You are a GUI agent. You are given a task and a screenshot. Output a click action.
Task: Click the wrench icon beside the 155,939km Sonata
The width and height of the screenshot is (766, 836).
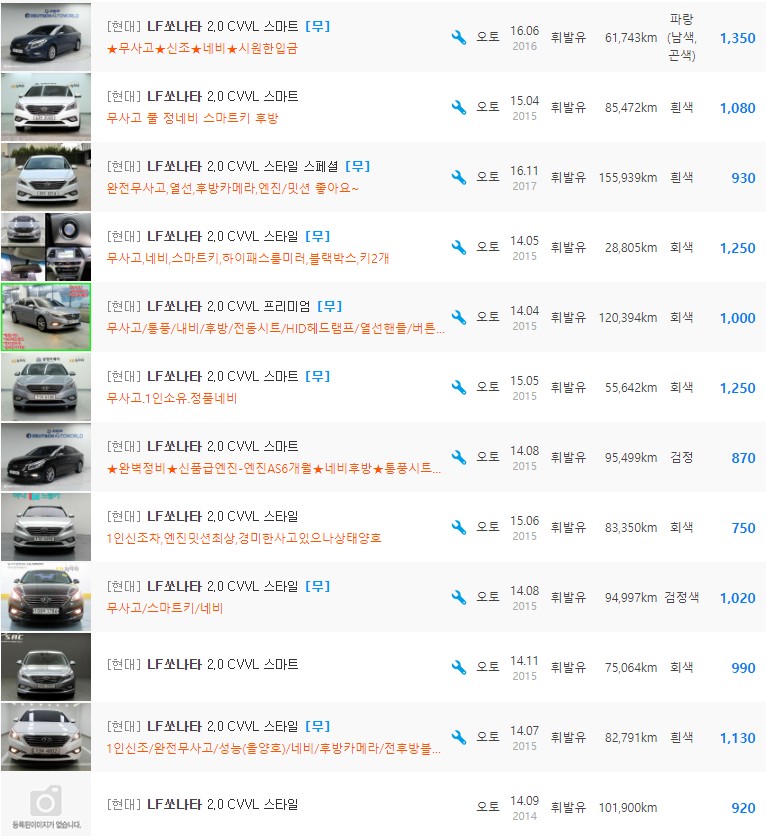click(x=458, y=176)
